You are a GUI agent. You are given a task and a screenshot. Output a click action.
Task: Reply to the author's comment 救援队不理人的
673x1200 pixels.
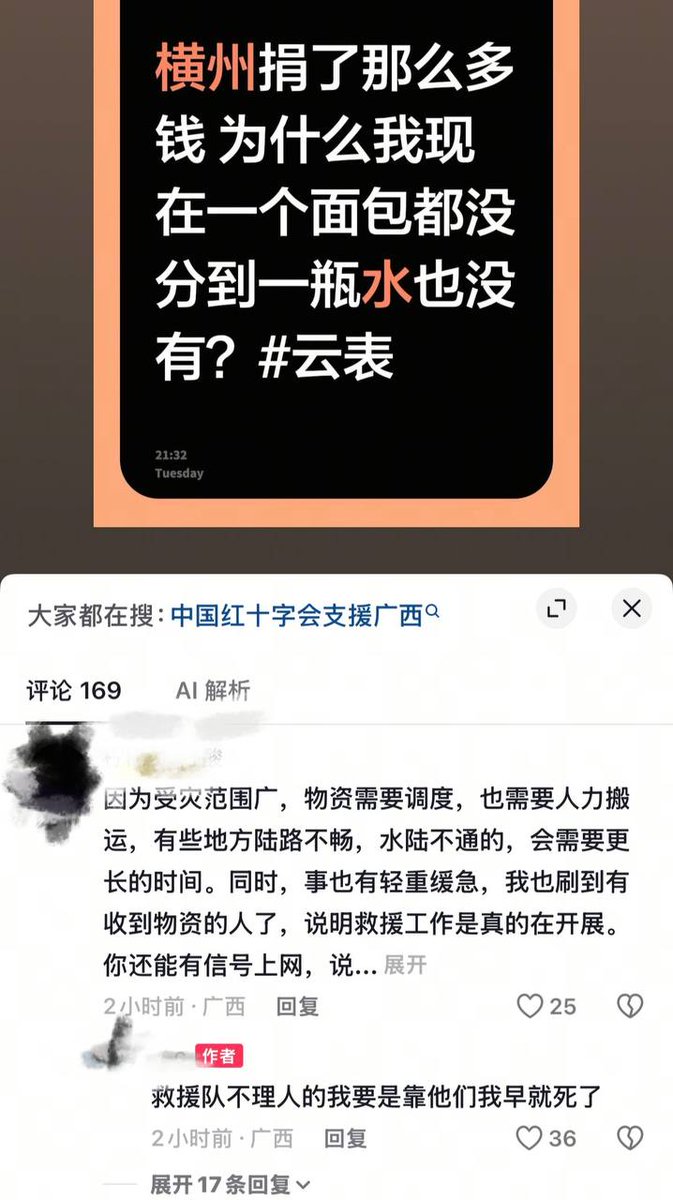tap(346, 1138)
